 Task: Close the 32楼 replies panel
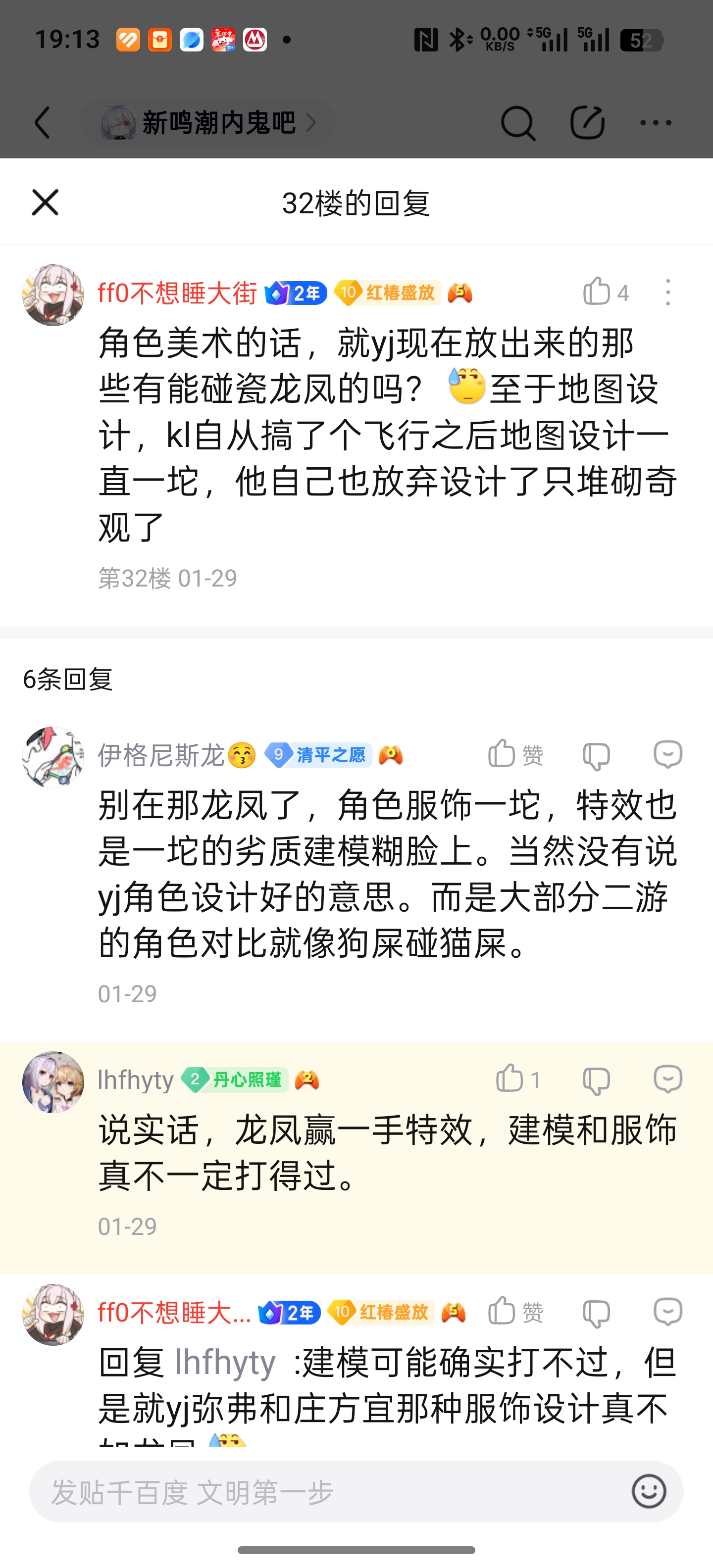pyautogui.click(x=45, y=202)
